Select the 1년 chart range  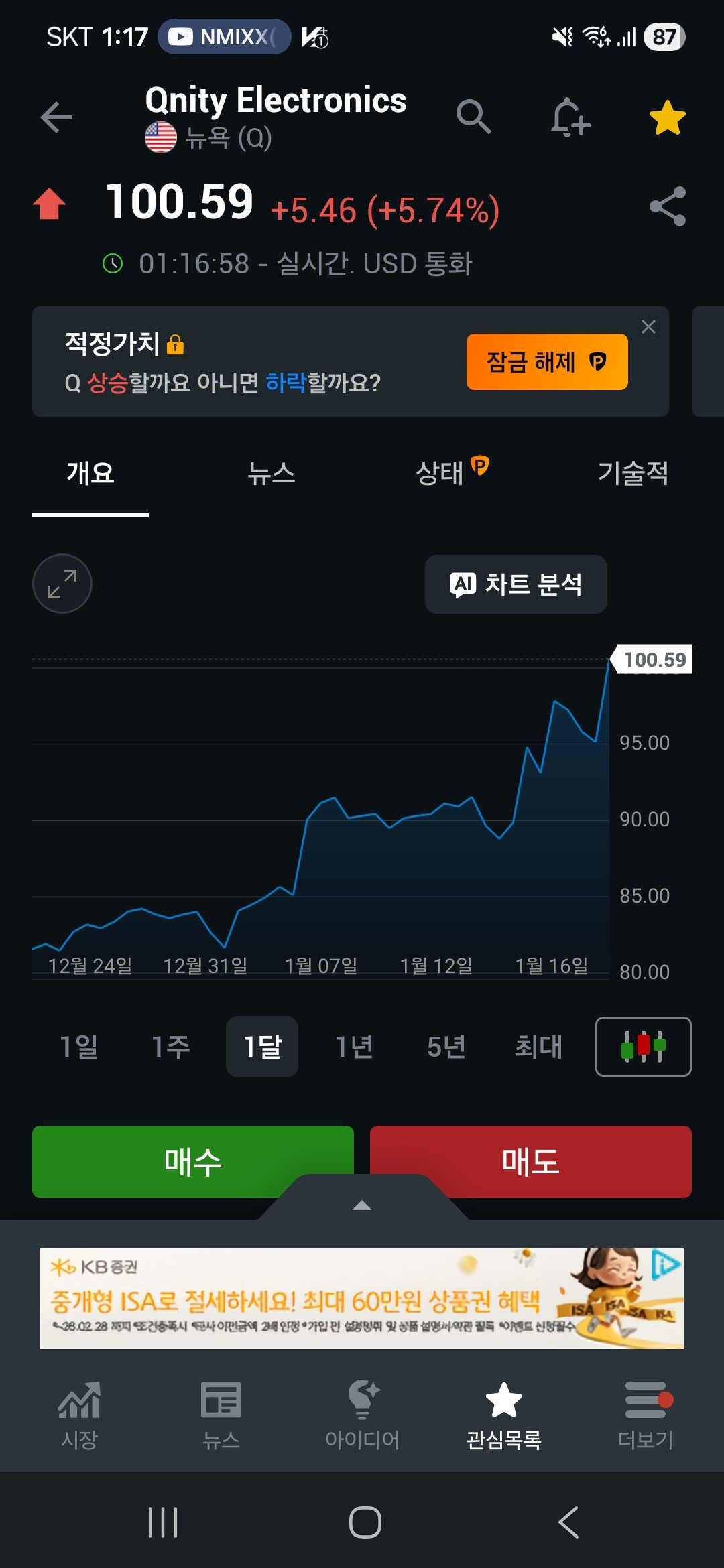pos(354,1047)
